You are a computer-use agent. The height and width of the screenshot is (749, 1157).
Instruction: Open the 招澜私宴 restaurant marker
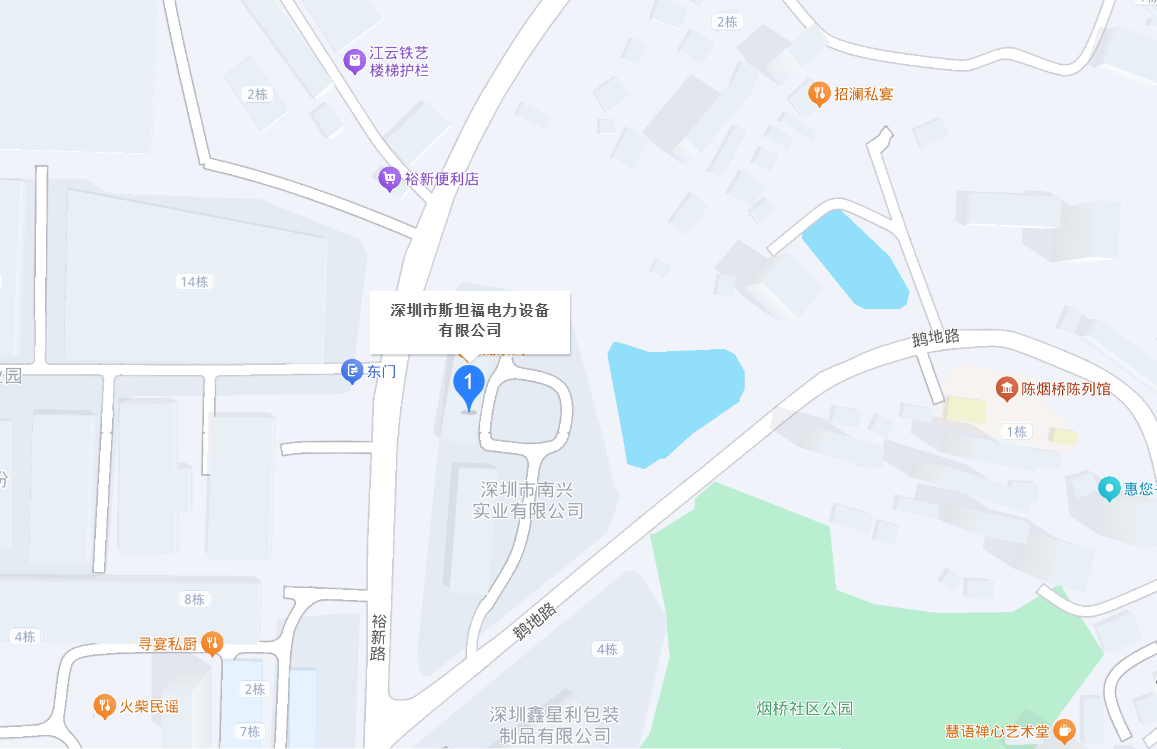point(819,95)
